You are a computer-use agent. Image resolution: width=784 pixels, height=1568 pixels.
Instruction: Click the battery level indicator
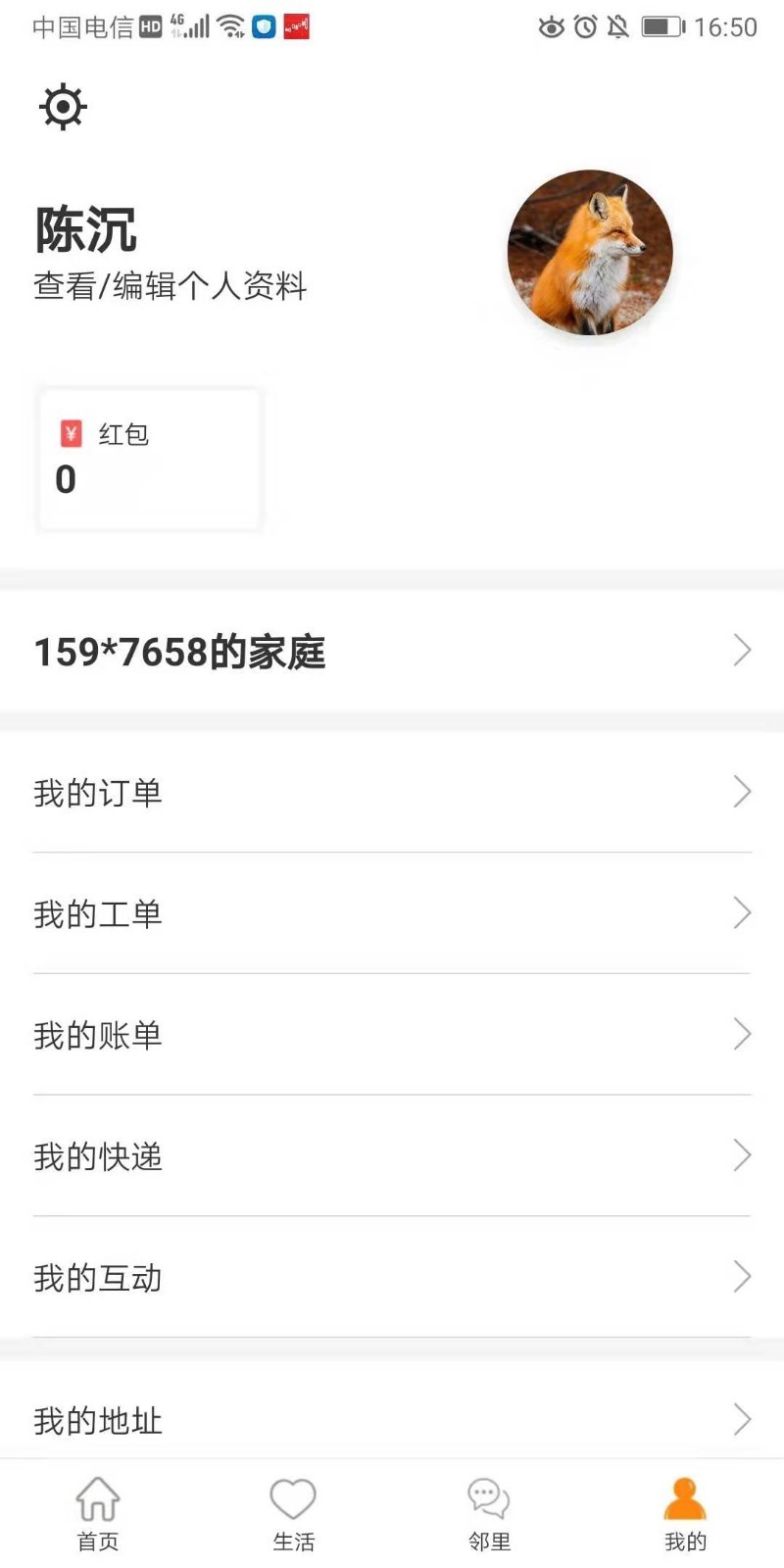click(x=660, y=26)
